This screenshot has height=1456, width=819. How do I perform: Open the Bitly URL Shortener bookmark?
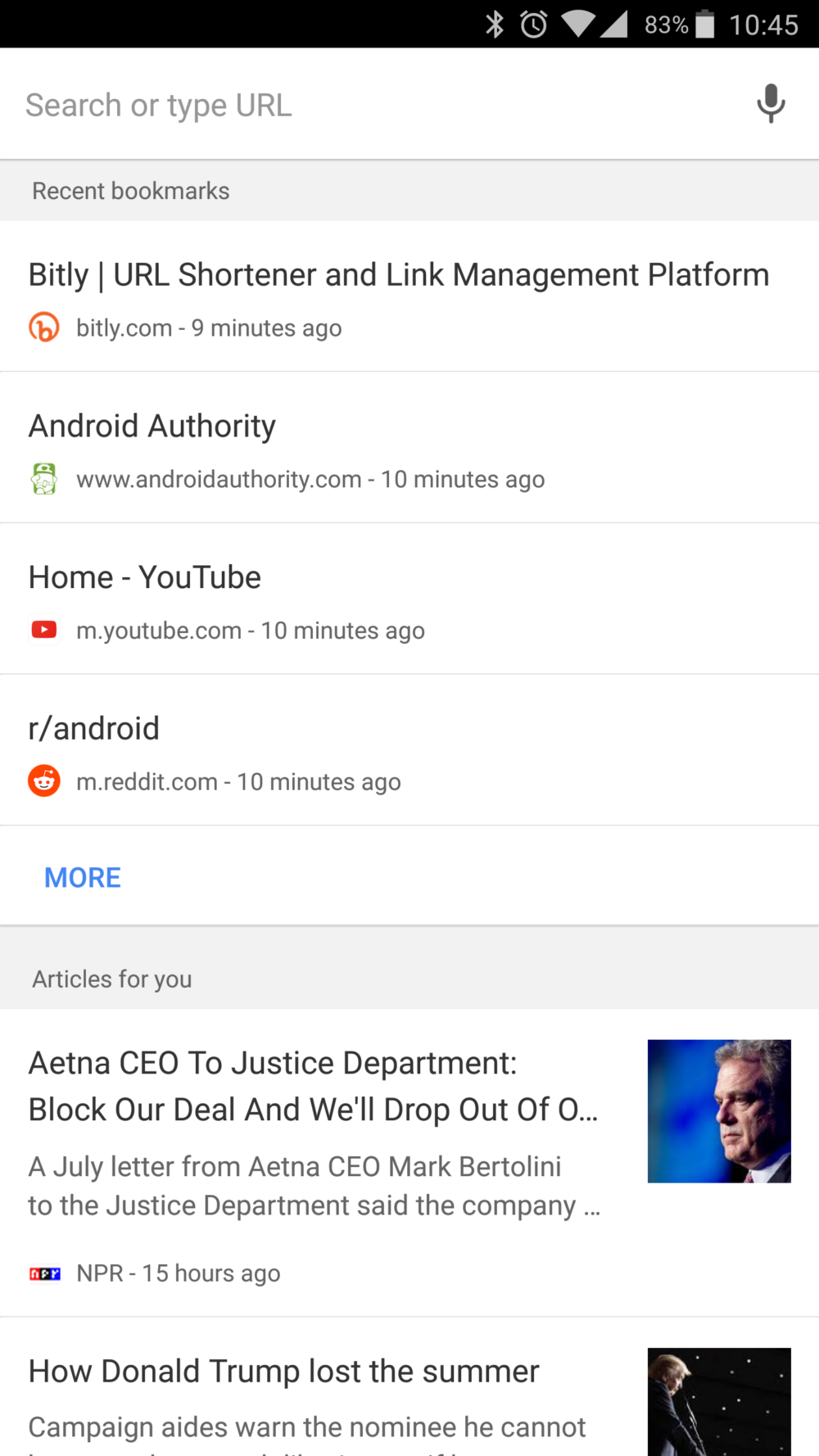coord(398,274)
